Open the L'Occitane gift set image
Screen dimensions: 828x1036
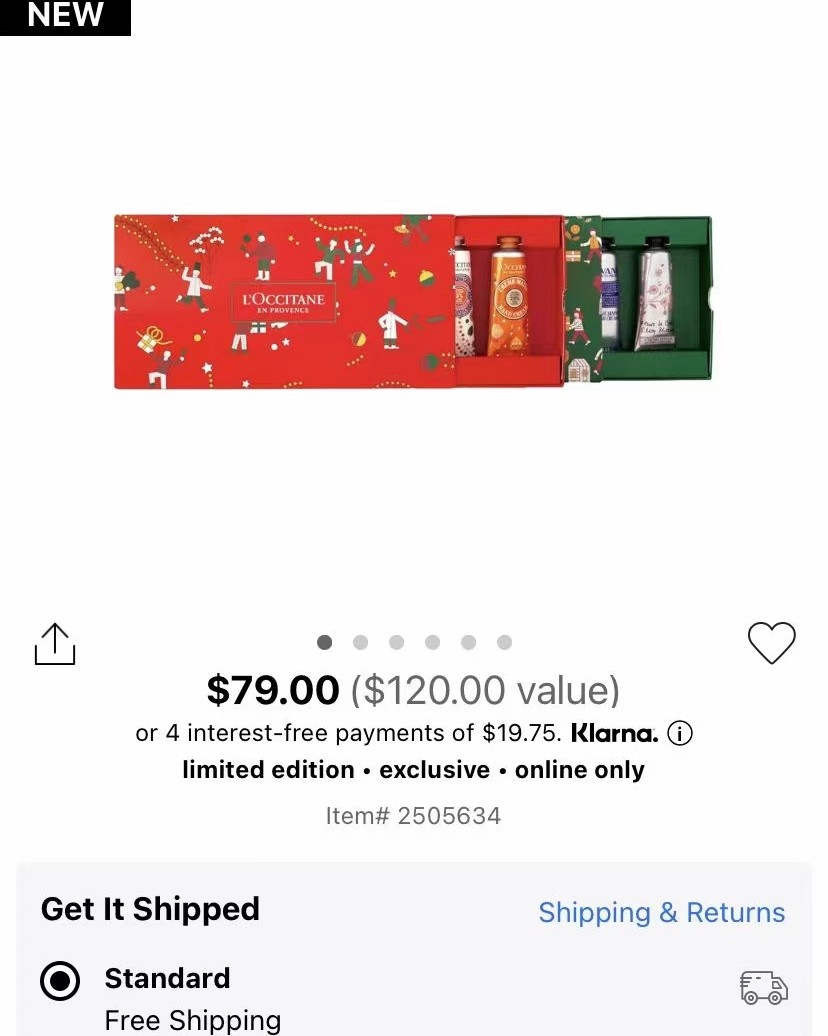click(412, 301)
